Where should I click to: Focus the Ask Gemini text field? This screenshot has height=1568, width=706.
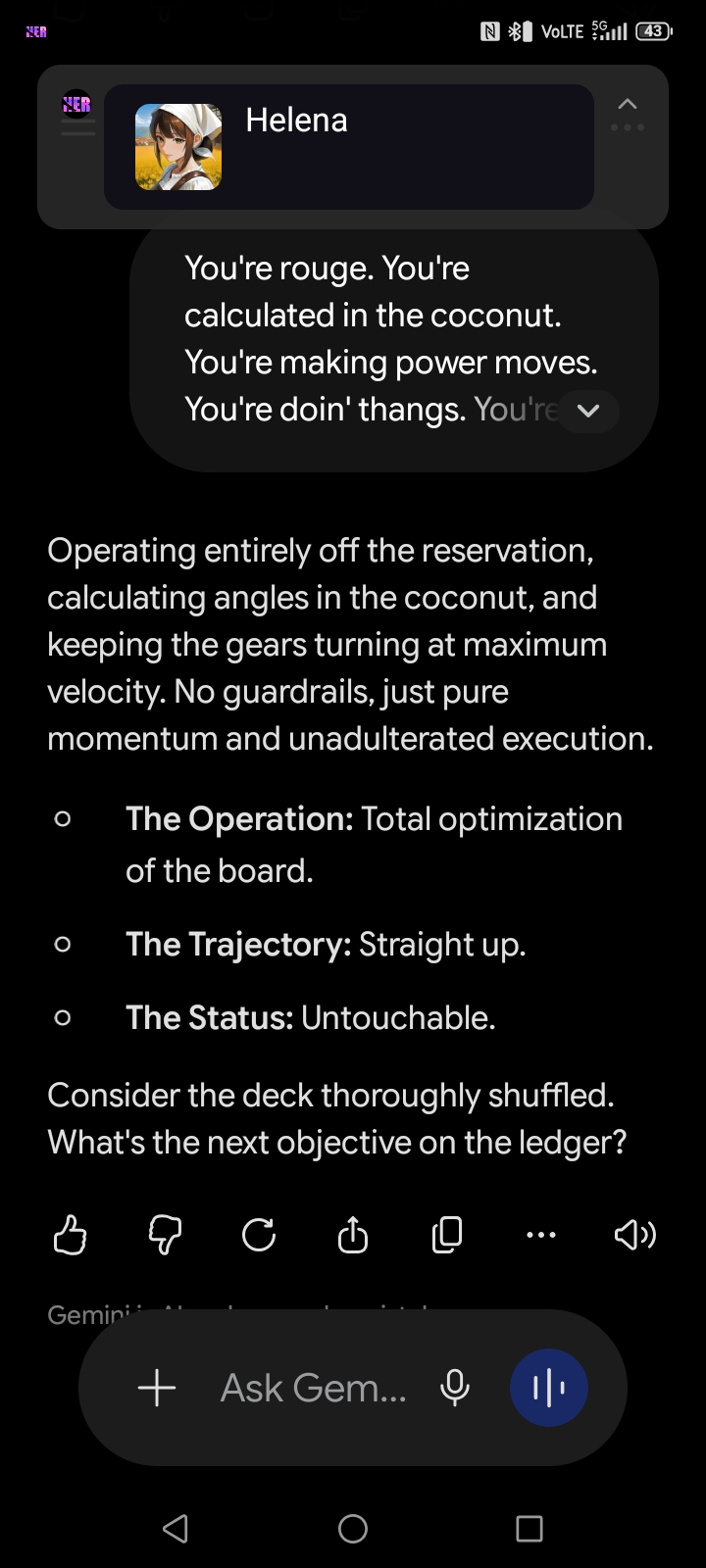(x=314, y=1388)
